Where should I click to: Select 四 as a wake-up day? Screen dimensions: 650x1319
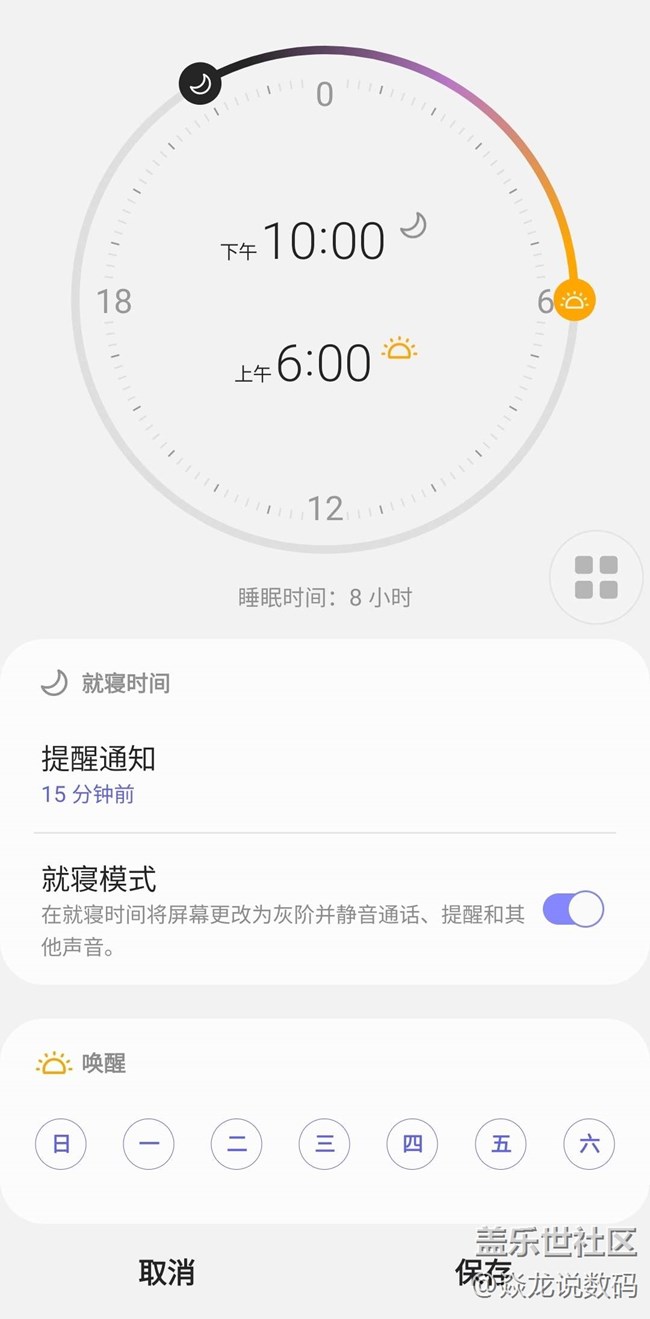[x=413, y=1144]
